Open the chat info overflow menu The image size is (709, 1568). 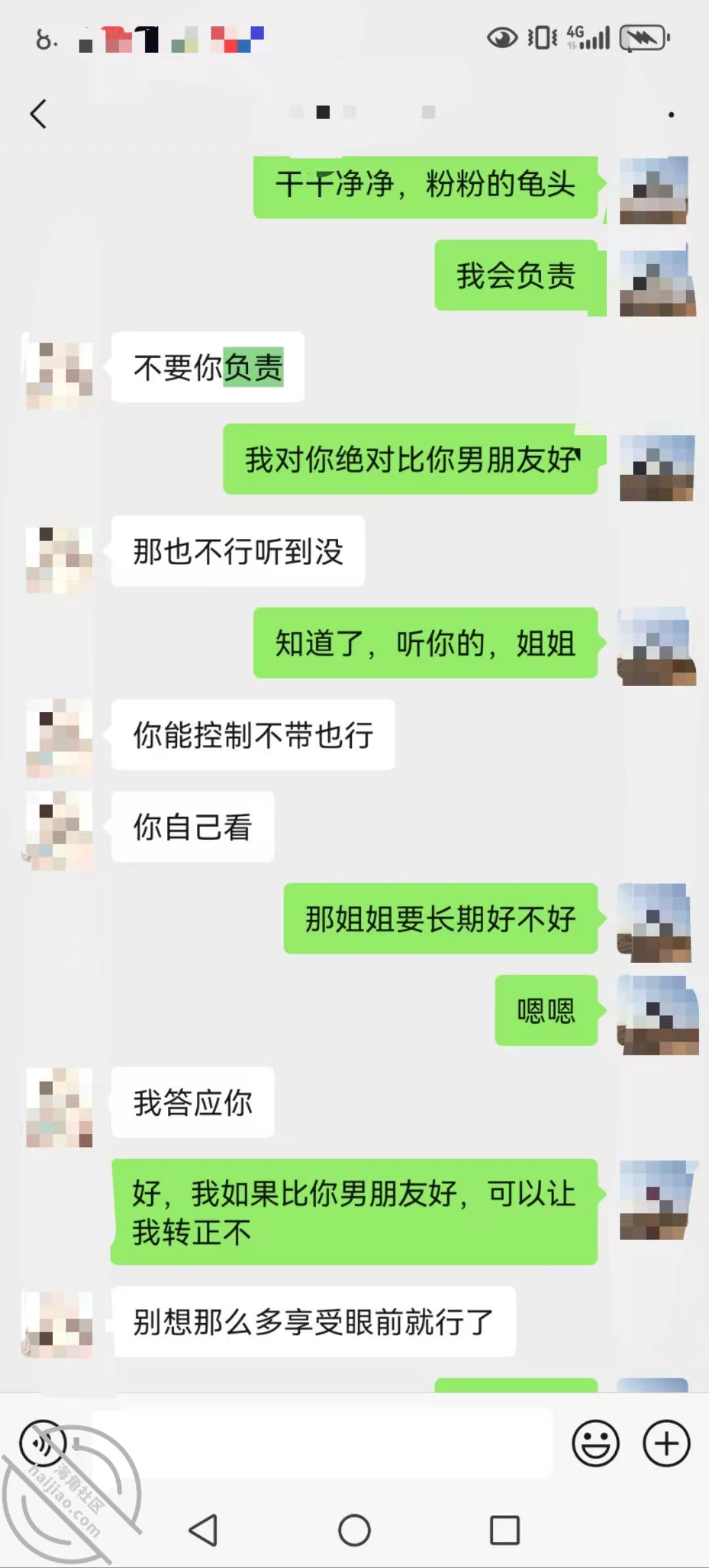pos(671,114)
